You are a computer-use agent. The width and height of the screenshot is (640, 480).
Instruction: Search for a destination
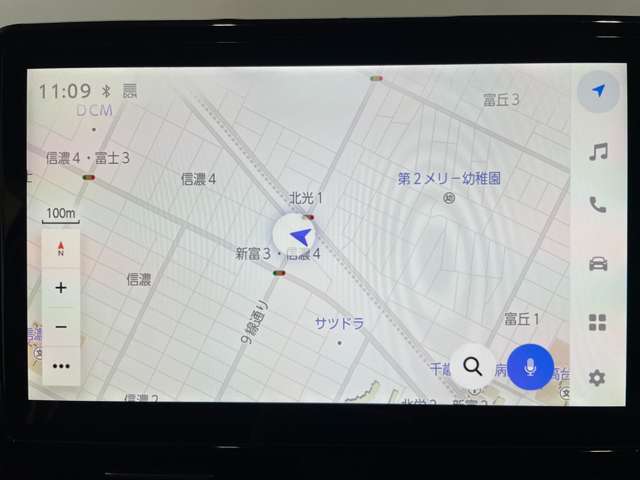click(x=473, y=366)
